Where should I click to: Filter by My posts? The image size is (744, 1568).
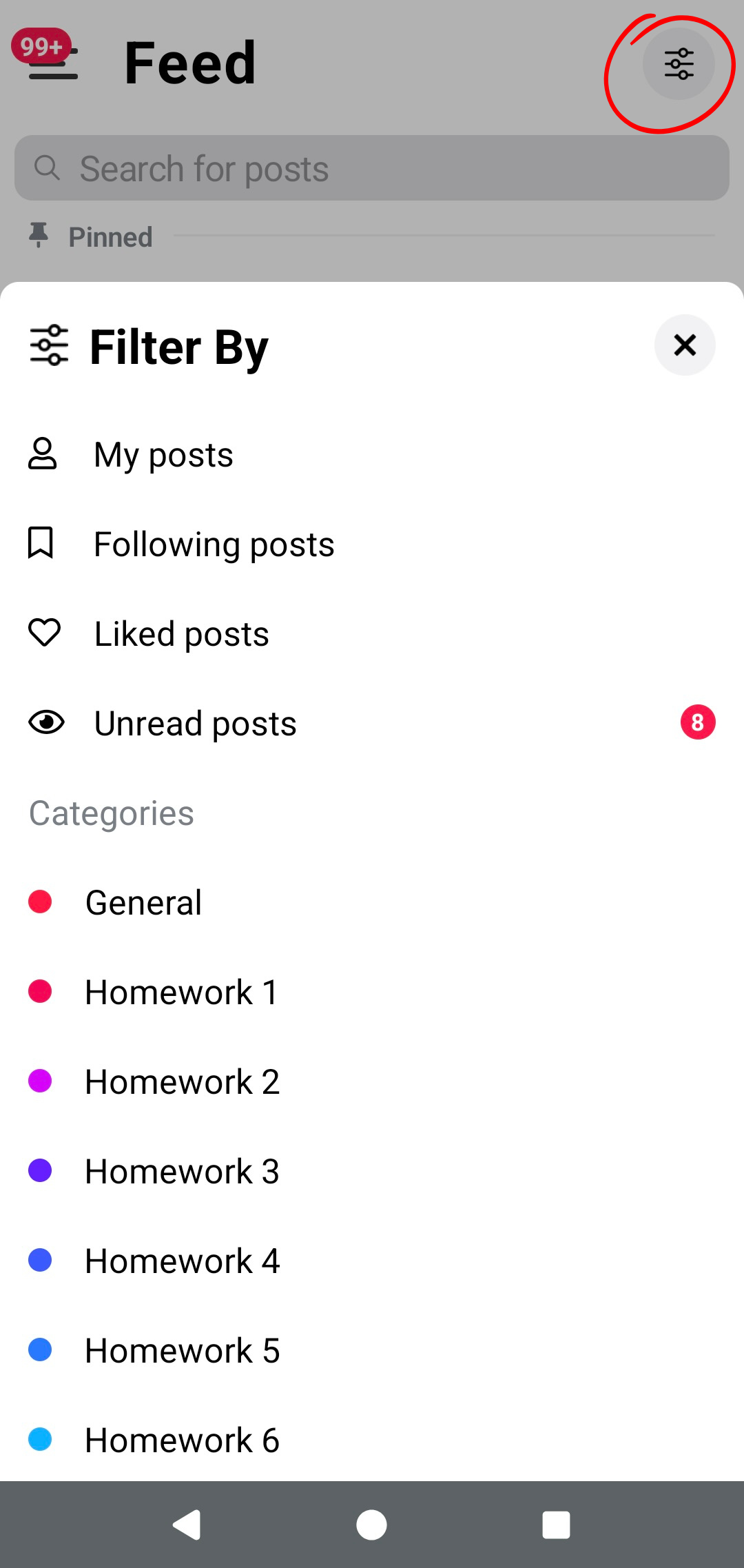coord(163,455)
